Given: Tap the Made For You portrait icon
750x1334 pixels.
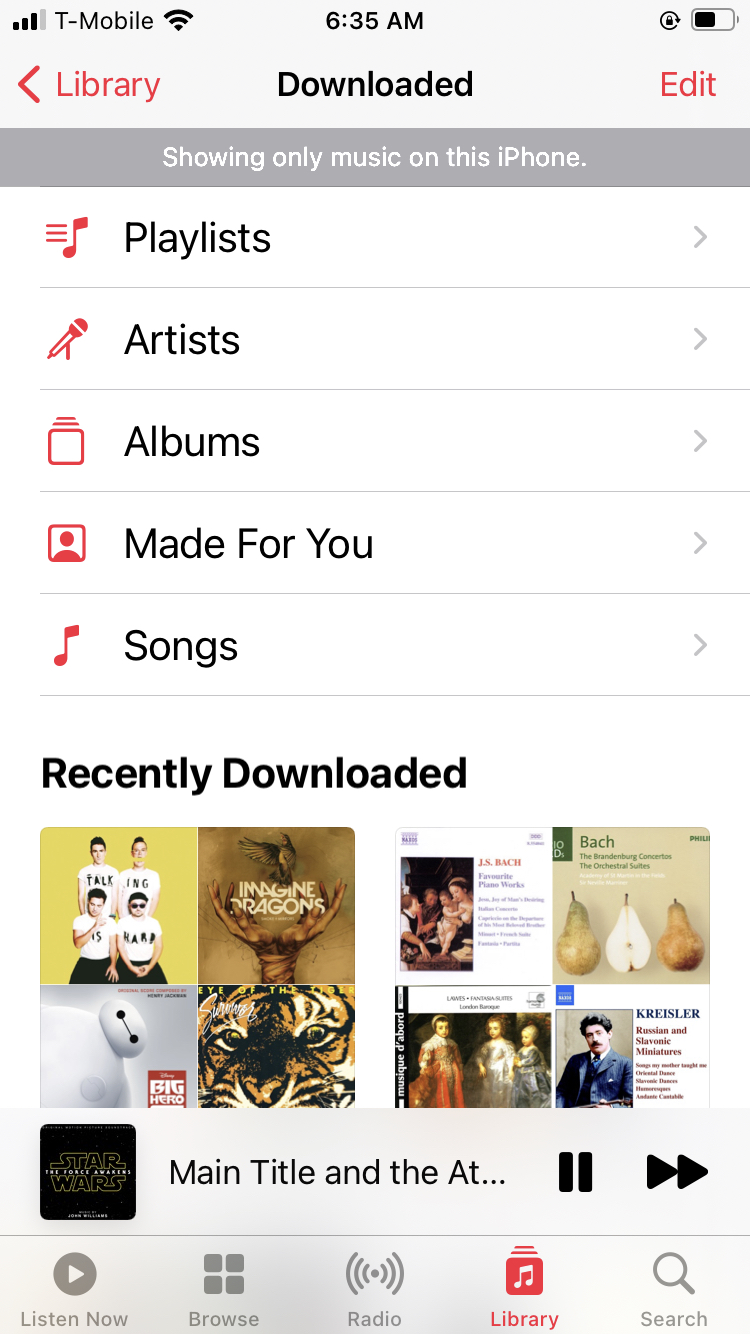Looking at the screenshot, I should 66,543.
